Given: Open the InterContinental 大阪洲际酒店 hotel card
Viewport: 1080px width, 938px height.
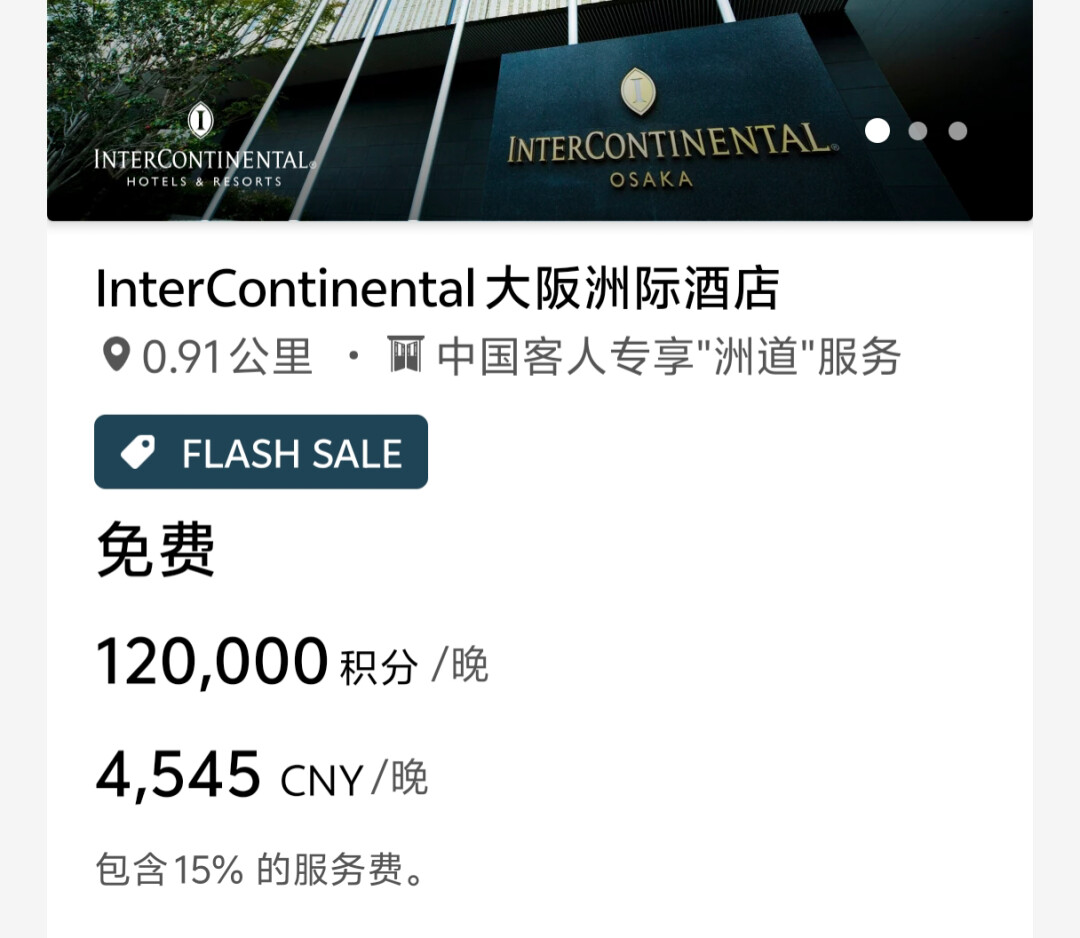Looking at the screenshot, I should [x=437, y=290].
